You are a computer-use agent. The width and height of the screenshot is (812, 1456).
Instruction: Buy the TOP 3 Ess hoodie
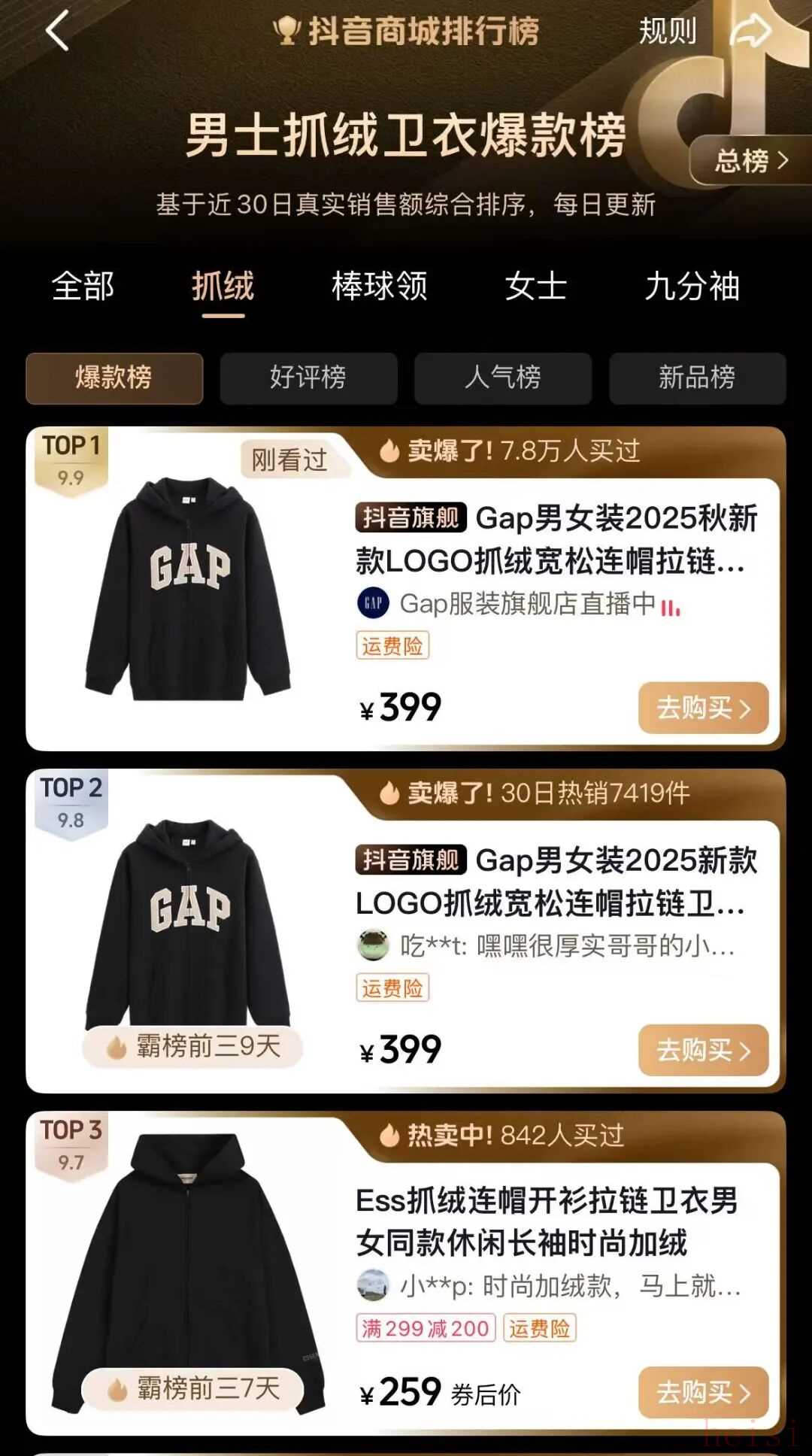703,1392
